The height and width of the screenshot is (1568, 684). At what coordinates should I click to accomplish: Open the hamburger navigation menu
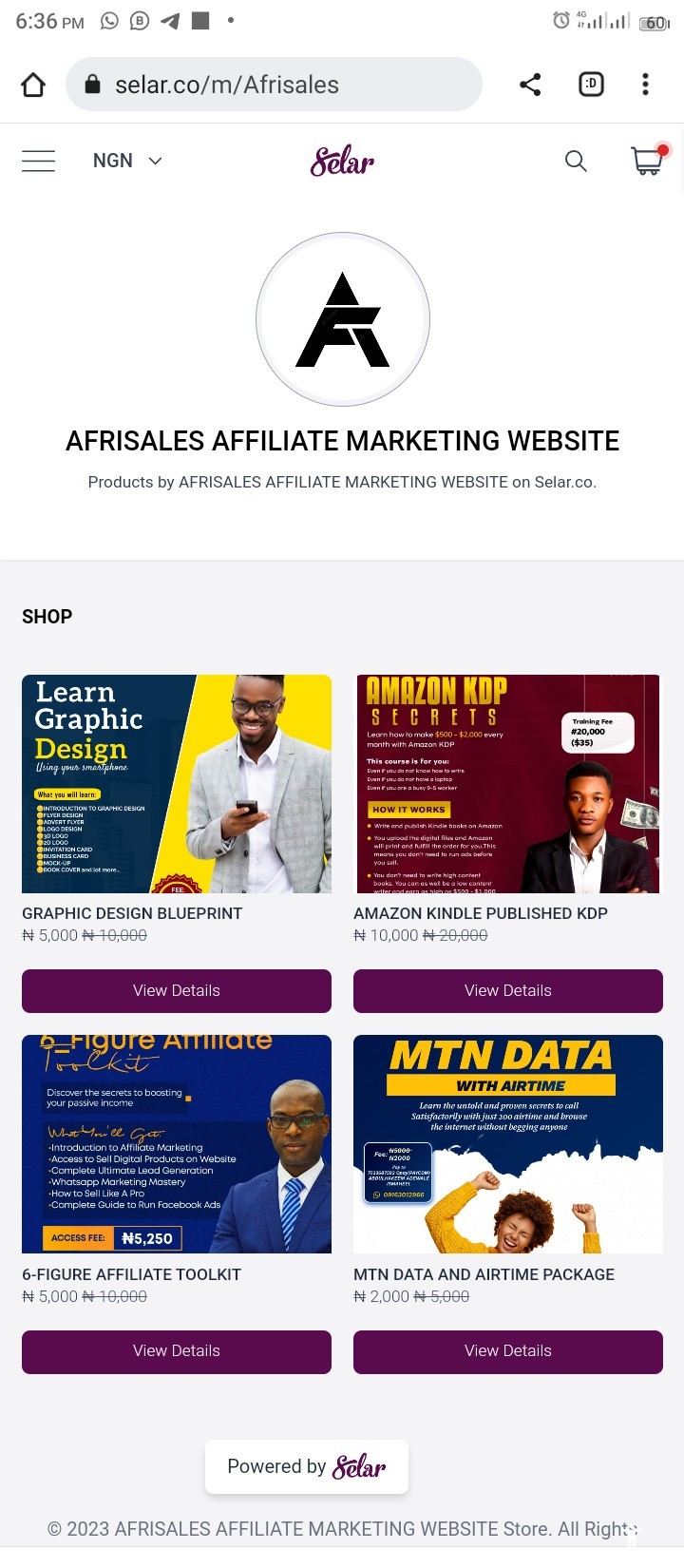click(38, 161)
